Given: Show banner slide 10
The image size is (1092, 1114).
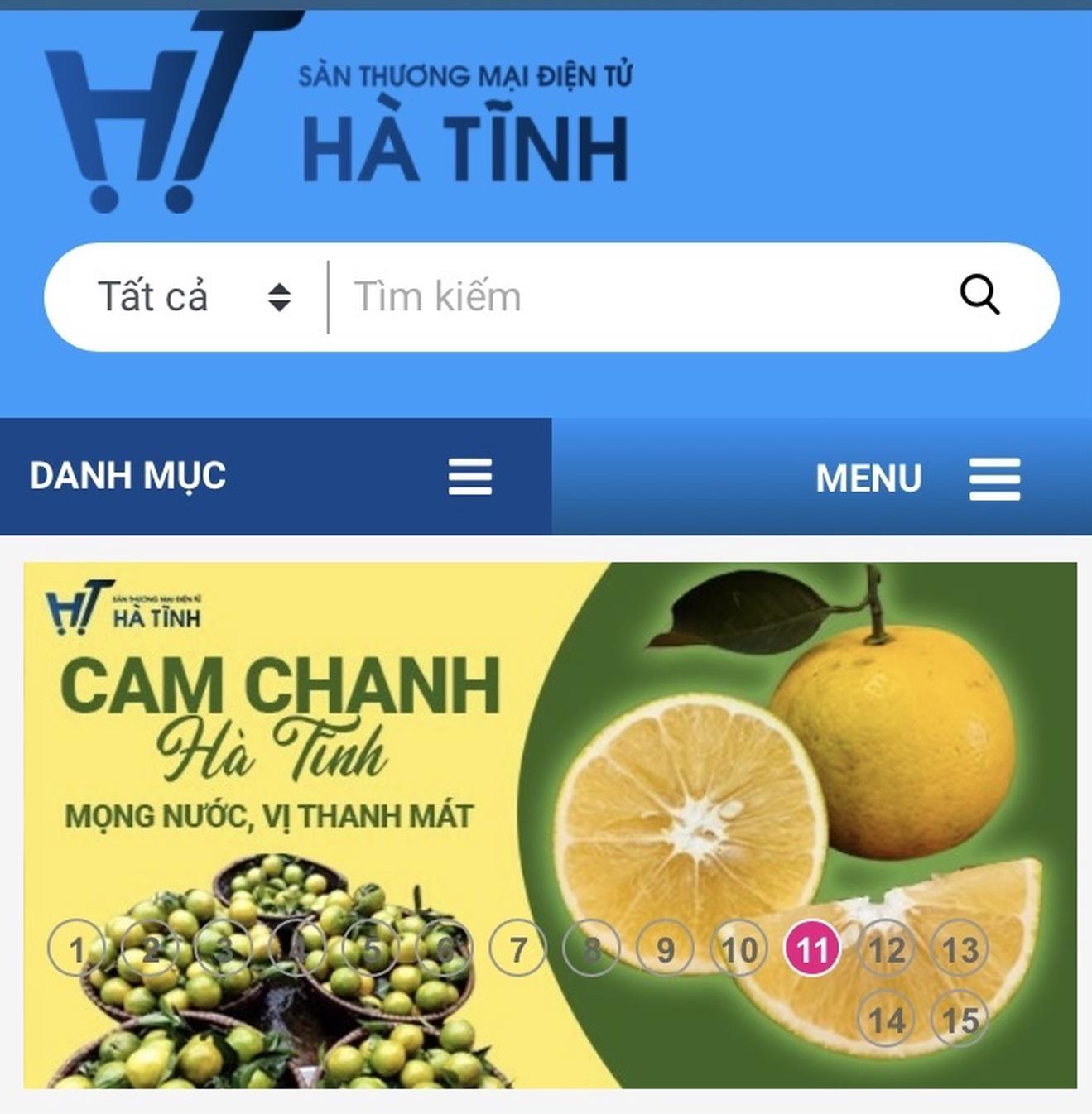Looking at the screenshot, I should (738, 948).
